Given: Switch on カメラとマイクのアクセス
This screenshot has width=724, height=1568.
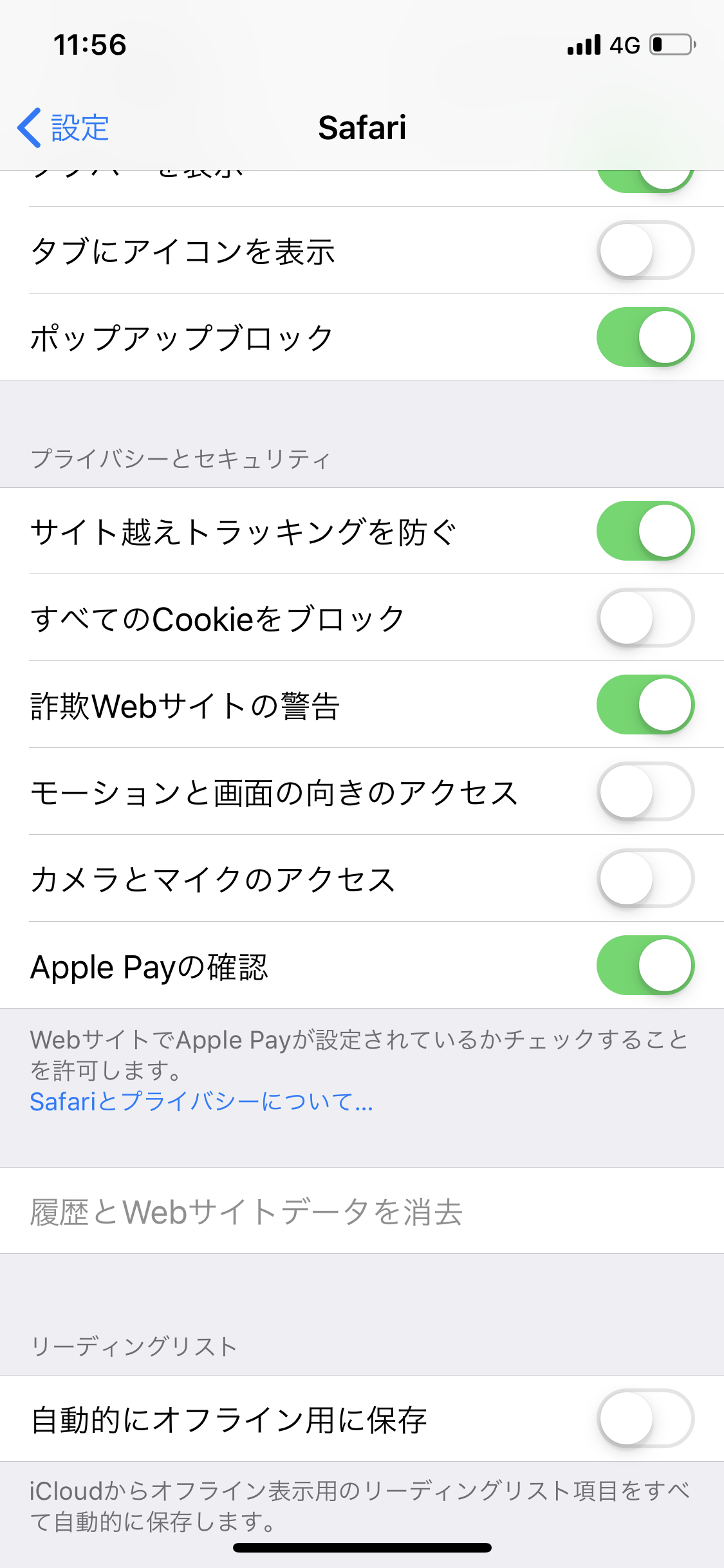Looking at the screenshot, I should (645, 879).
